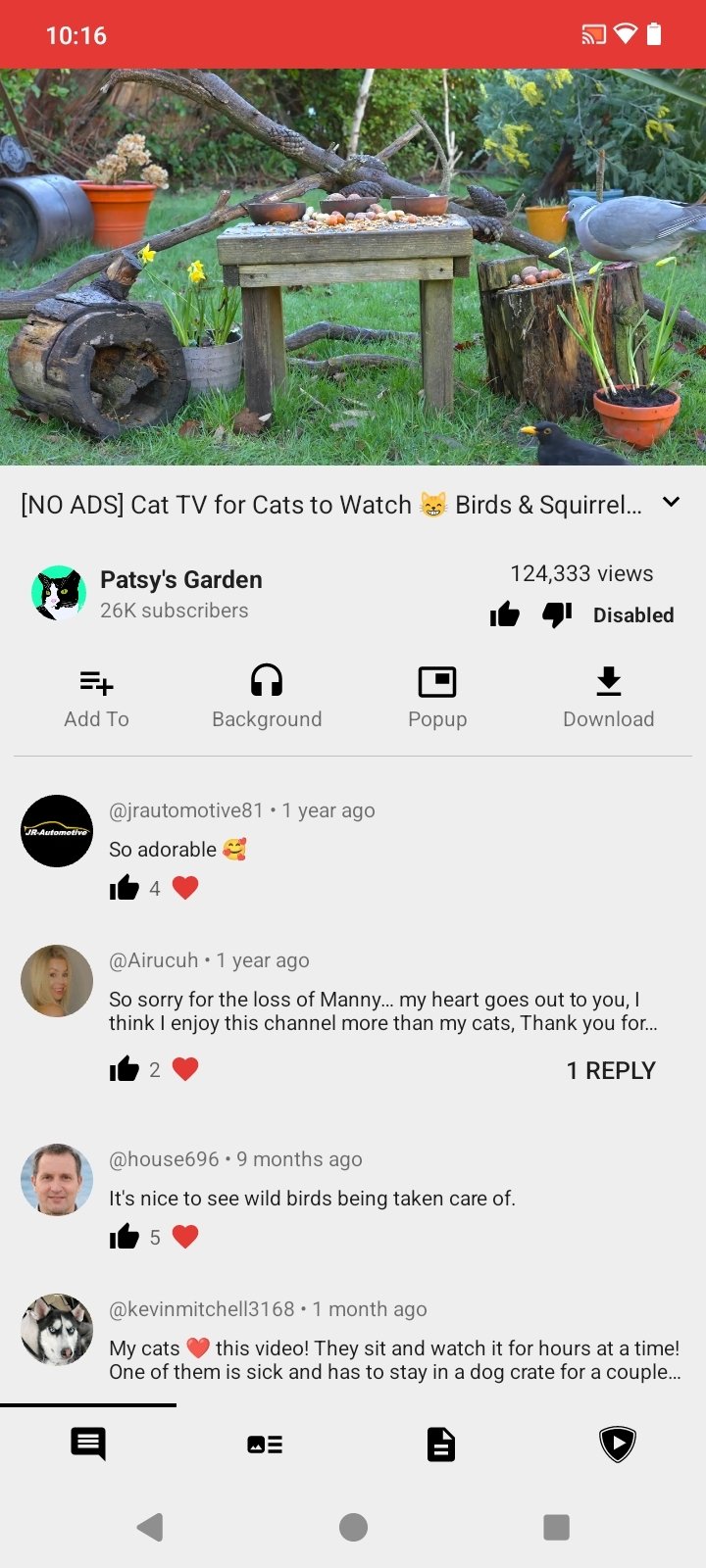The height and width of the screenshot is (1568, 706).
Task: Expand the video title description chevron
Action: [x=671, y=502]
